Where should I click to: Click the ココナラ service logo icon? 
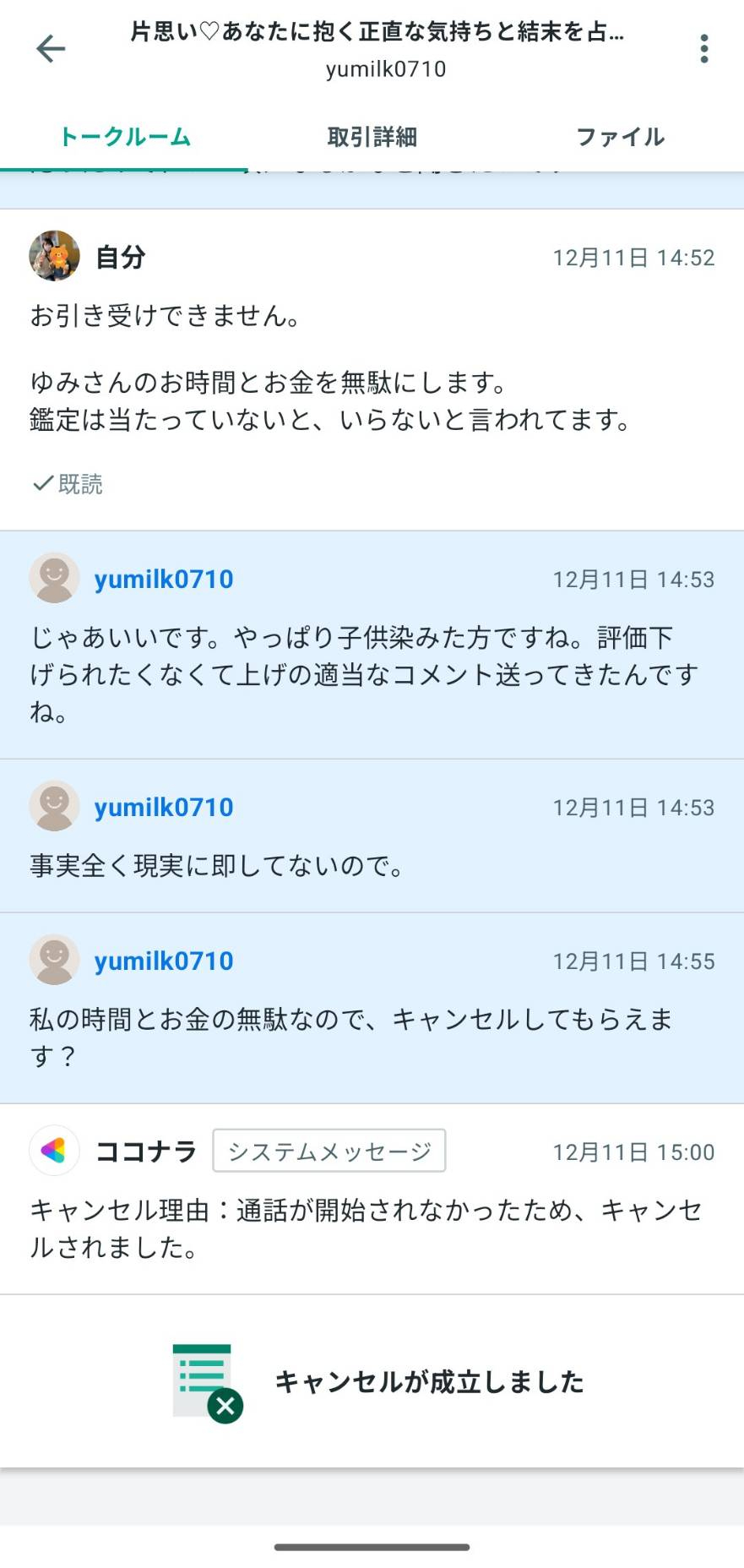pos(54,1151)
